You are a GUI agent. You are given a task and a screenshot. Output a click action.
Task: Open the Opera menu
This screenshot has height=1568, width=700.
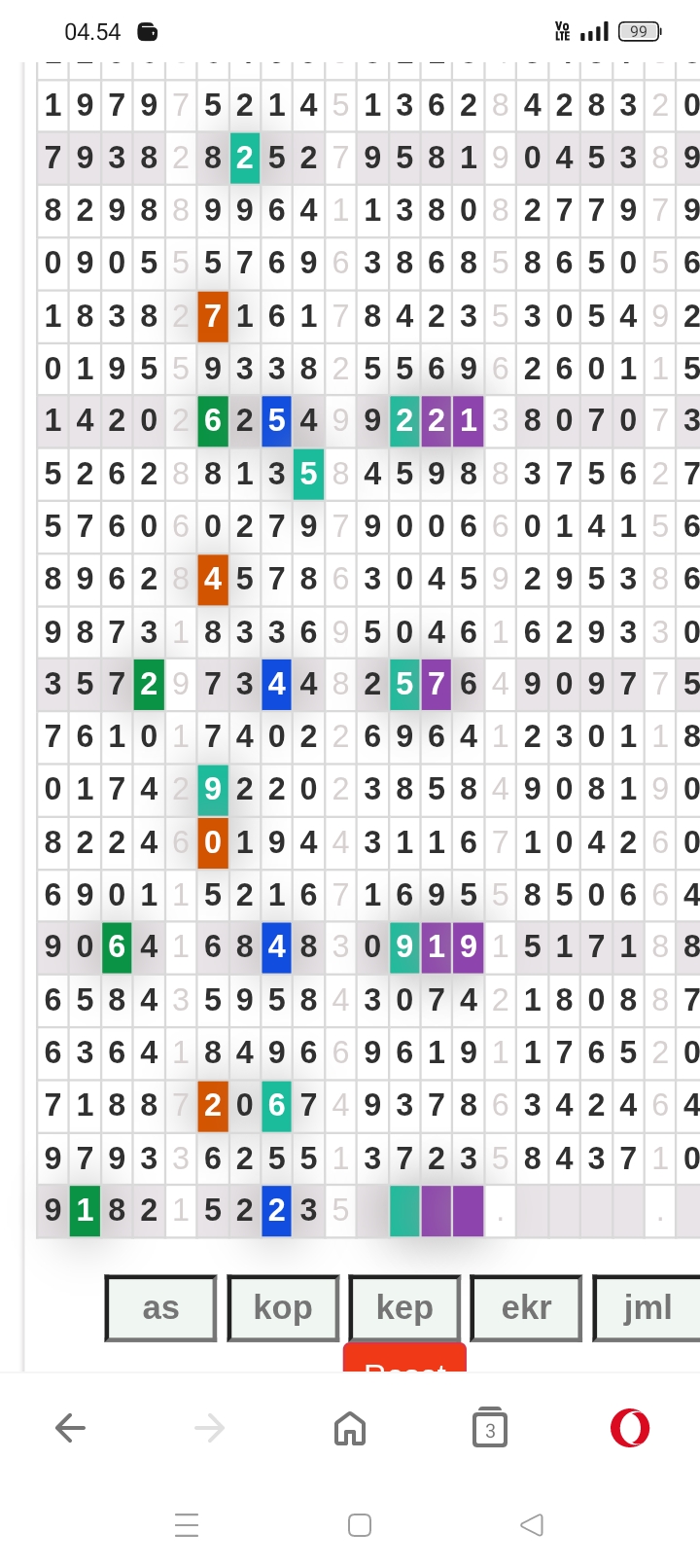[x=630, y=1428]
